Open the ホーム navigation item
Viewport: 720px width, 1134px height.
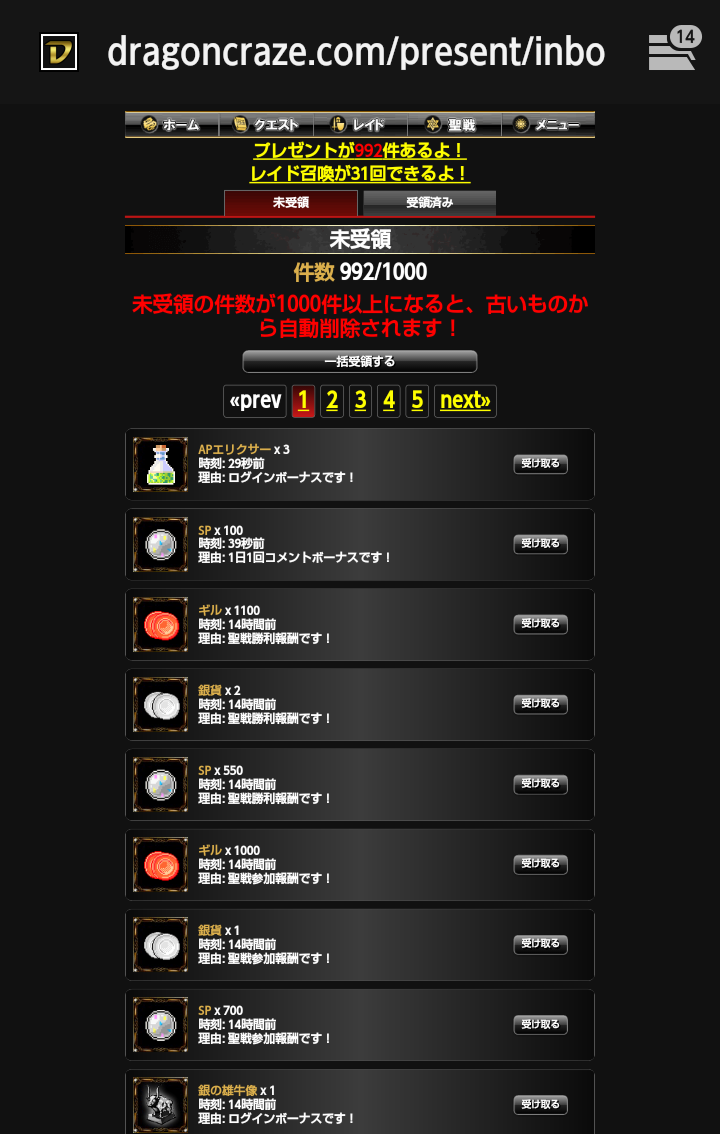(171, 125)
